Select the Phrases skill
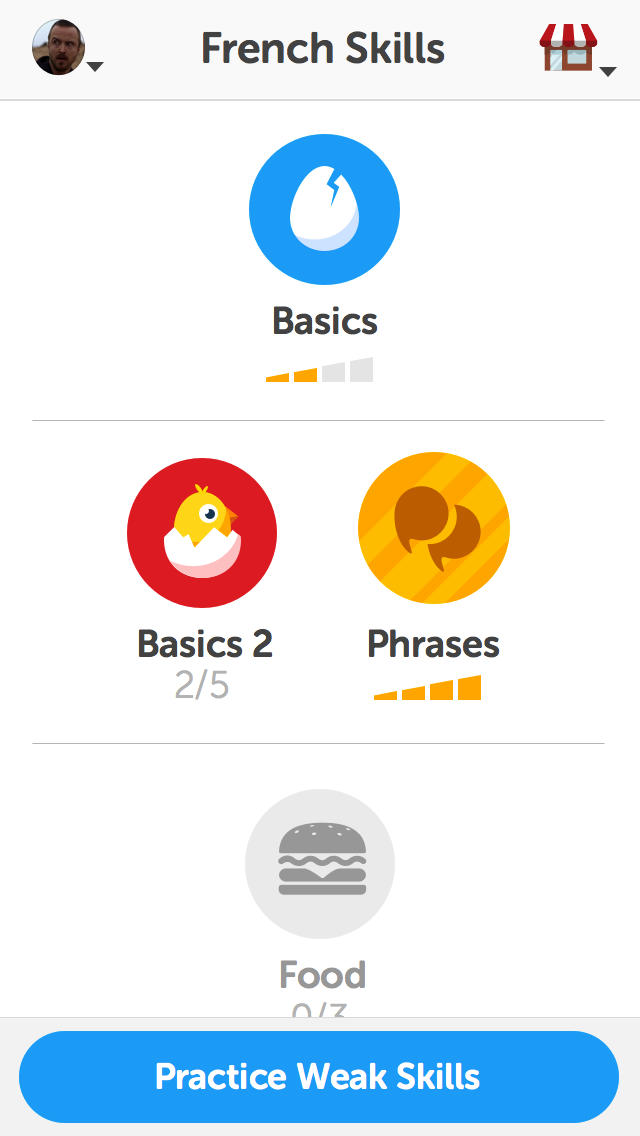Viewport: 640px width, 1136px height. pos(433,528)
